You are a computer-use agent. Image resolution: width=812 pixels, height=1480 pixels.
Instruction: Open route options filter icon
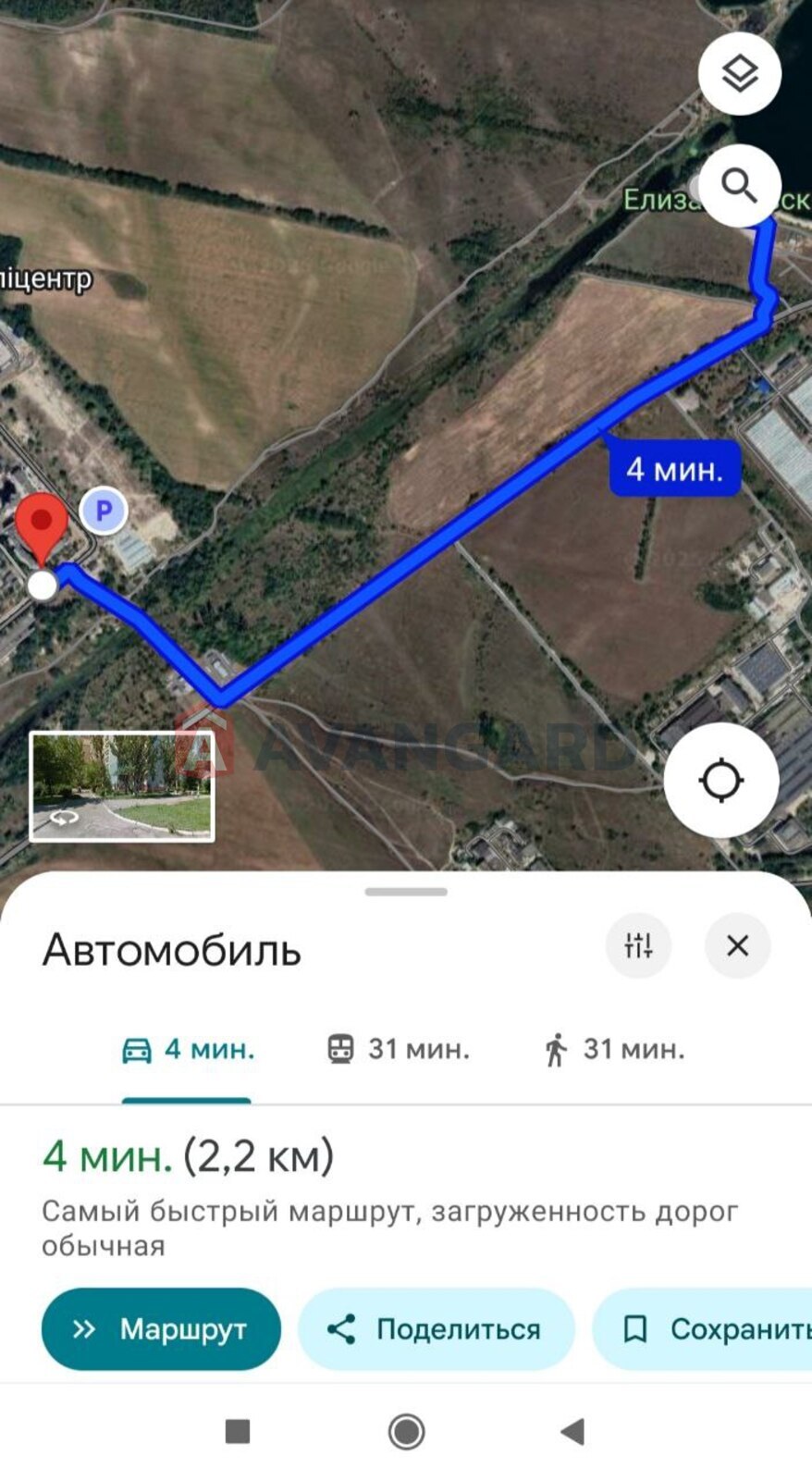click(x=638, y=945)
